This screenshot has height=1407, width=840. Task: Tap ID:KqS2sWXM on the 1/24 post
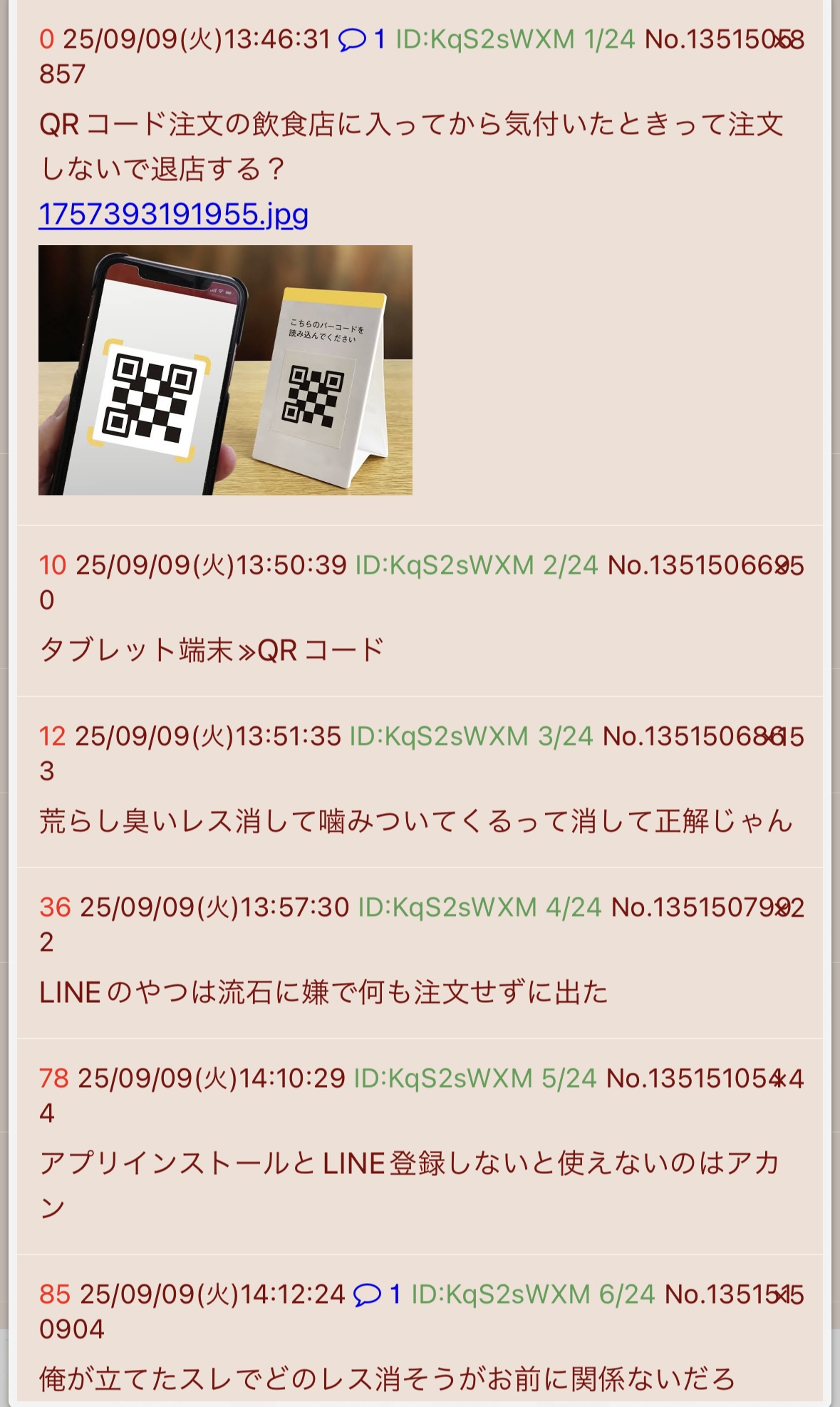[484, 39]
